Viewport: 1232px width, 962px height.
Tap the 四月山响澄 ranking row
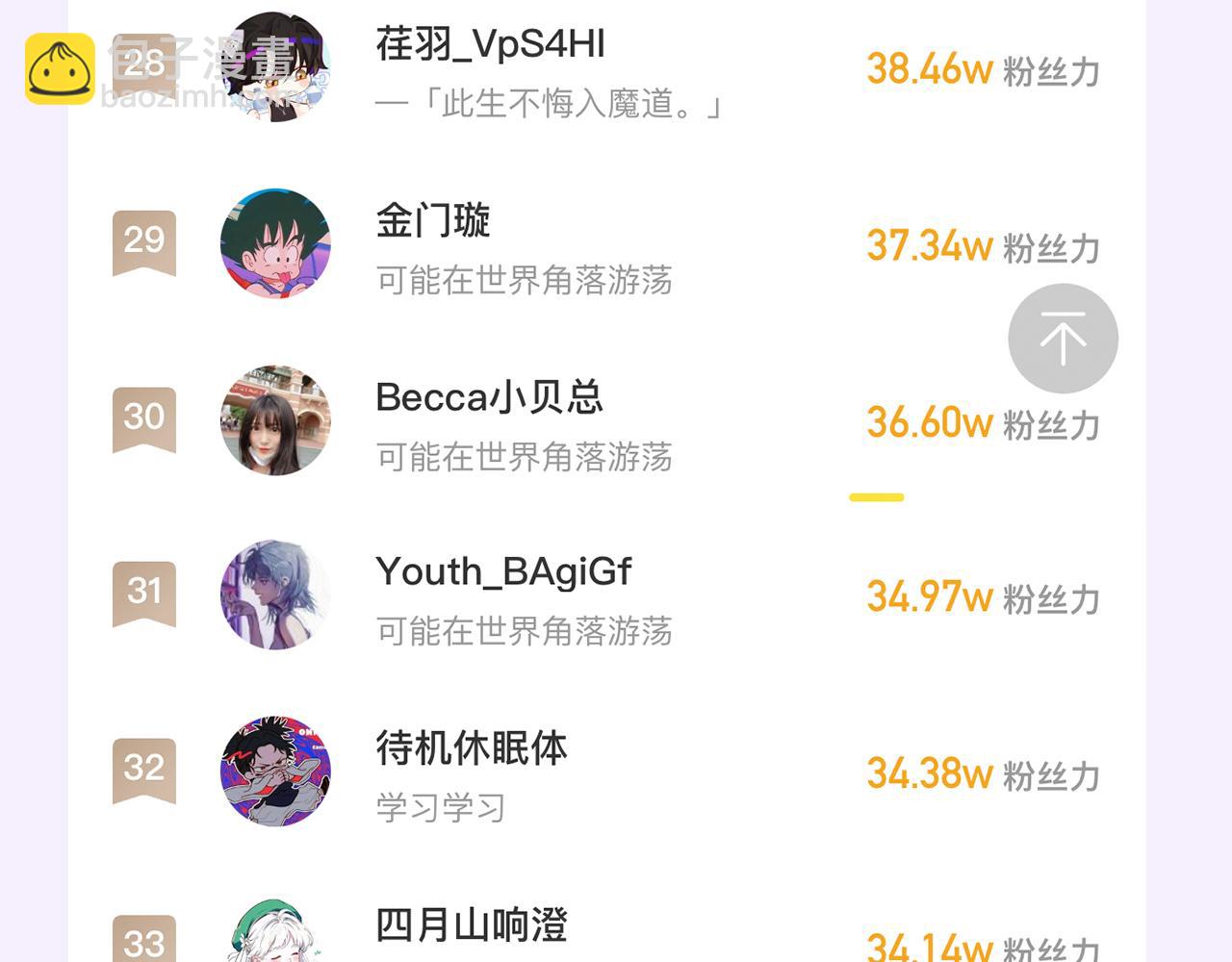click(471, 925)
